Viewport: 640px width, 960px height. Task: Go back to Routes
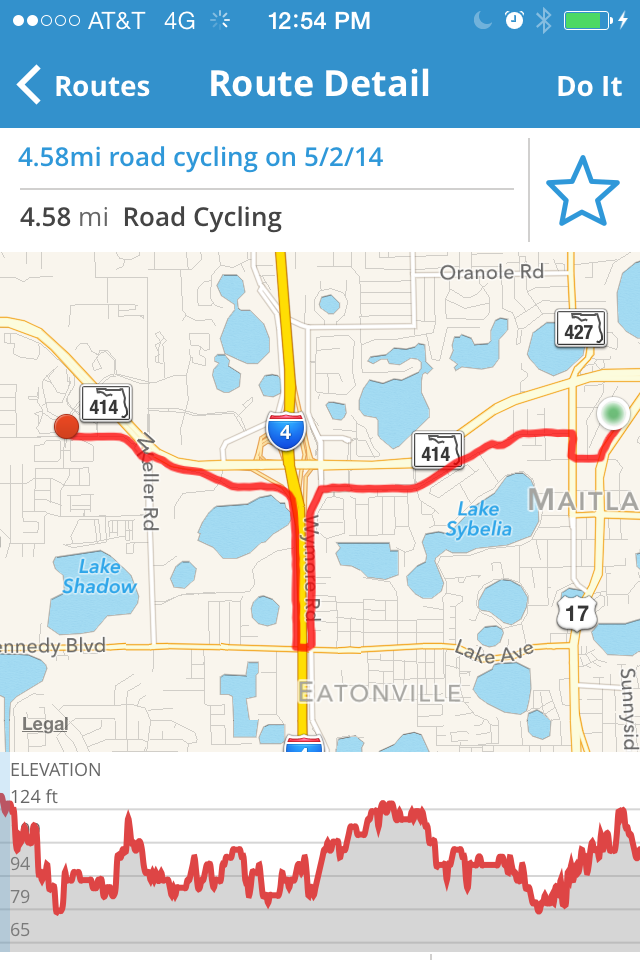pos(84,86)
